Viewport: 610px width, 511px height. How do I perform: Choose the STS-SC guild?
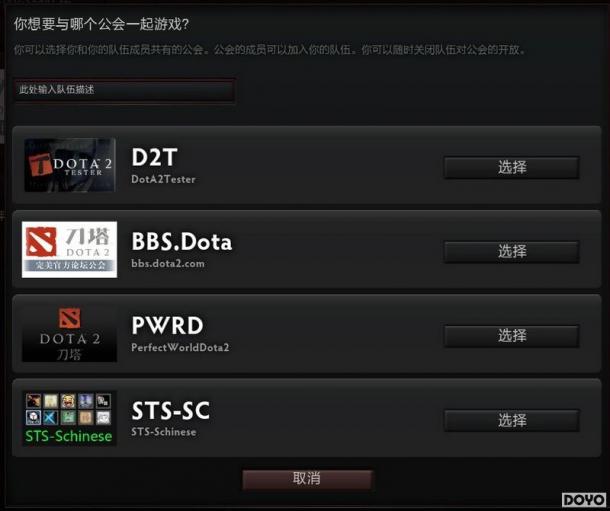coord(511,420)
